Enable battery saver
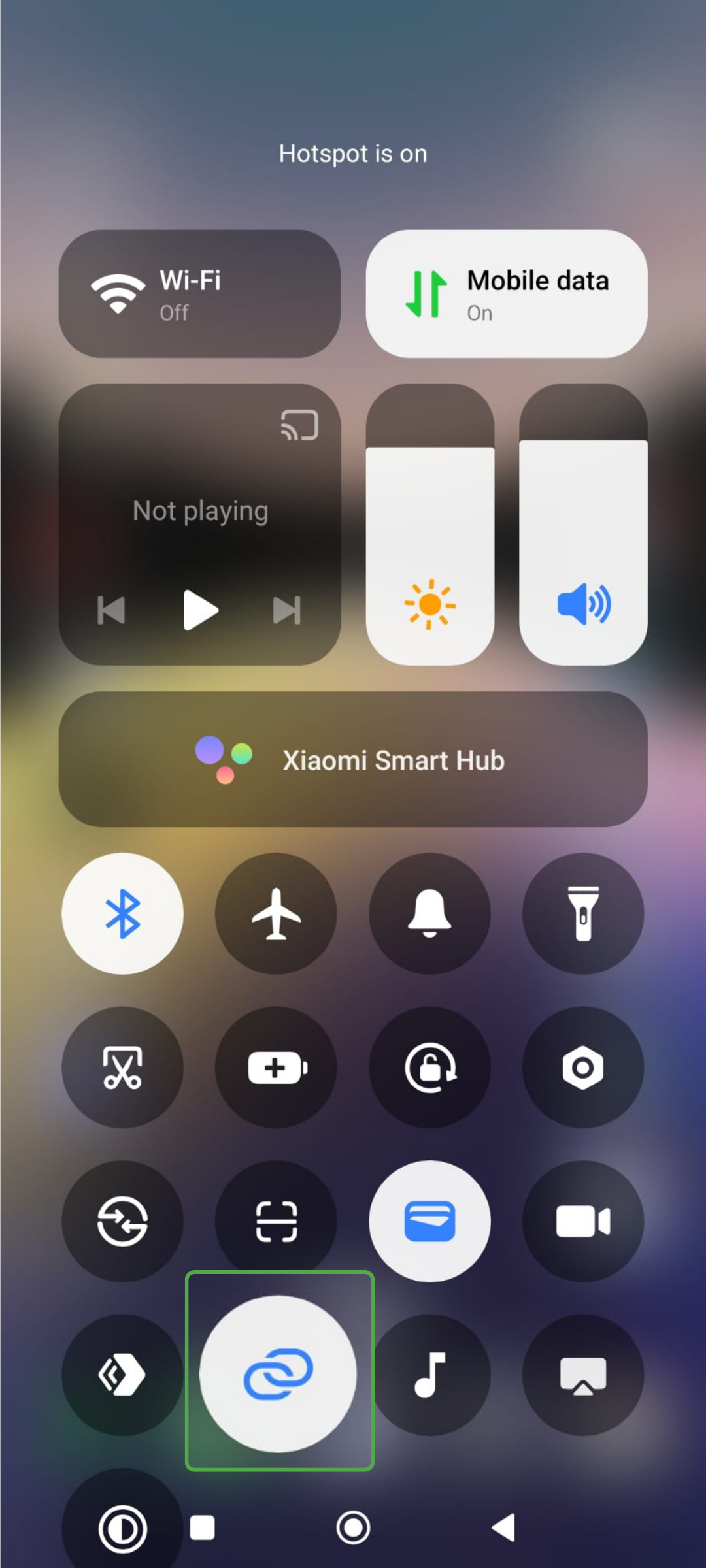 [x=276, y=1068]
